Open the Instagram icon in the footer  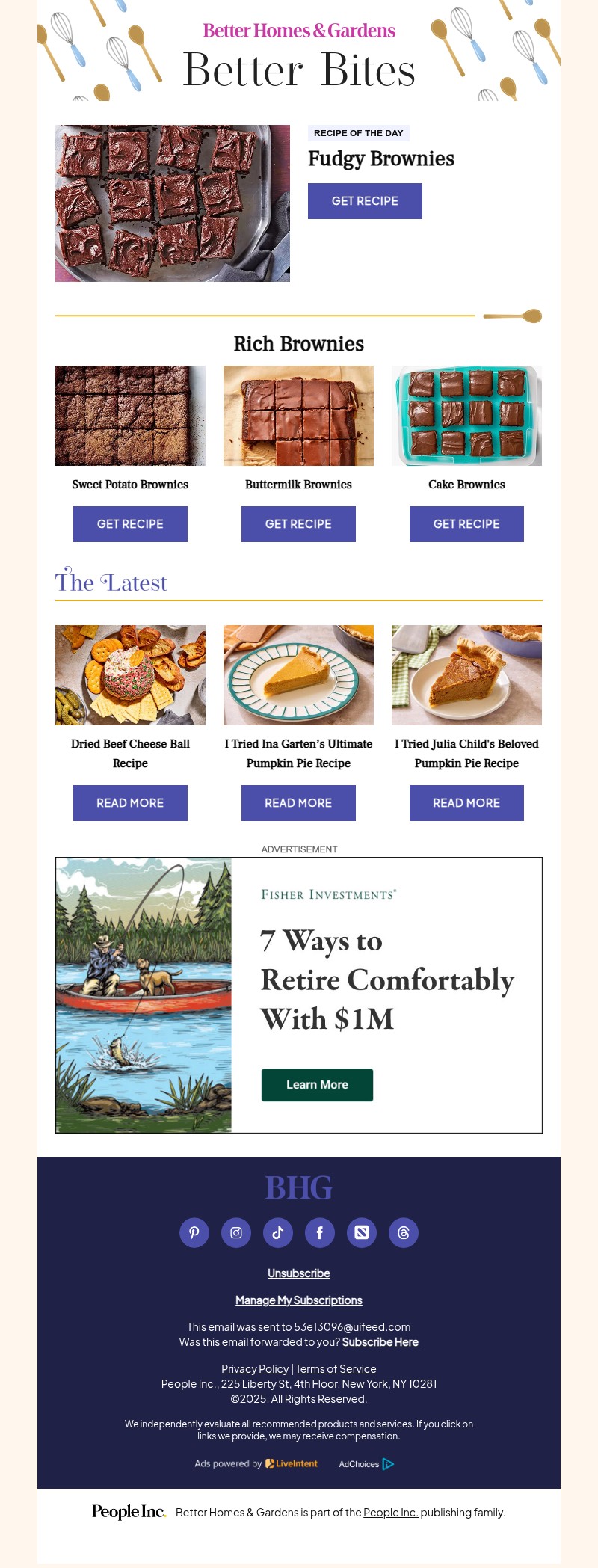pos(236,1232)
